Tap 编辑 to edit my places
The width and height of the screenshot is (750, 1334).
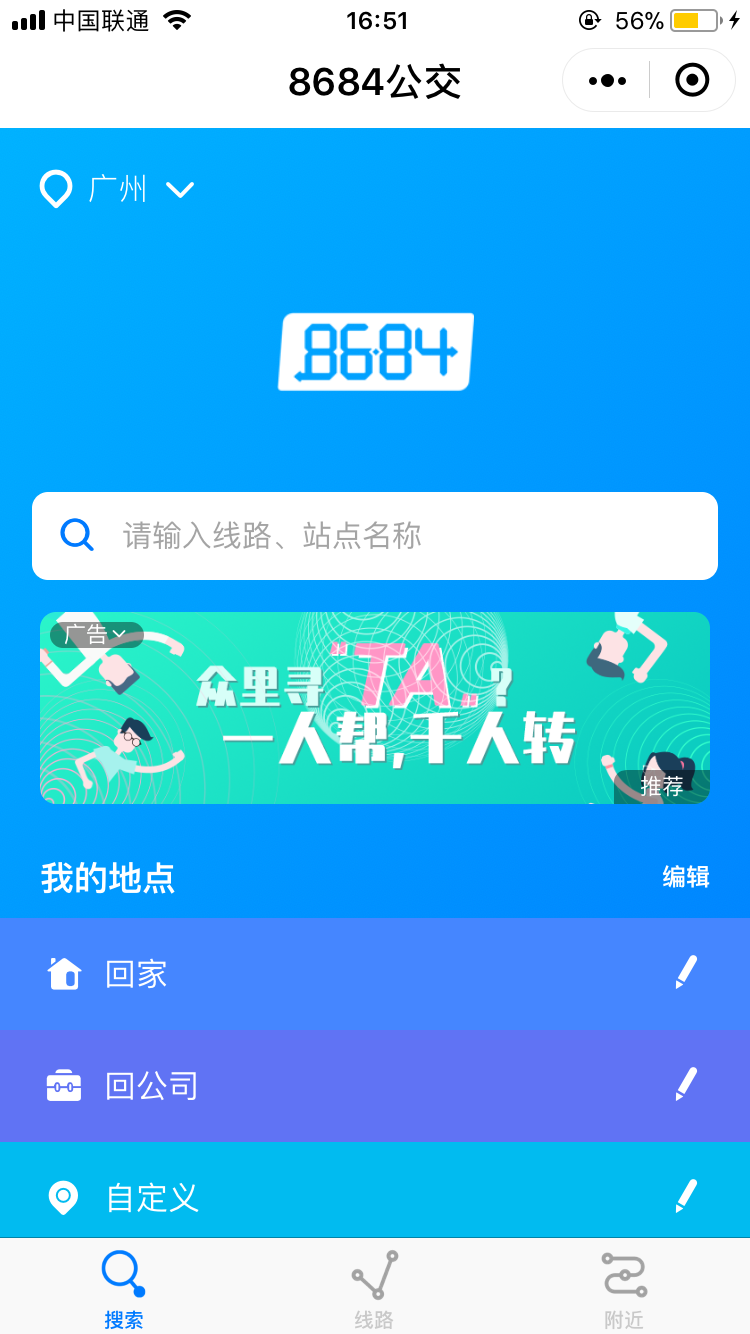[x=686, y=877]
